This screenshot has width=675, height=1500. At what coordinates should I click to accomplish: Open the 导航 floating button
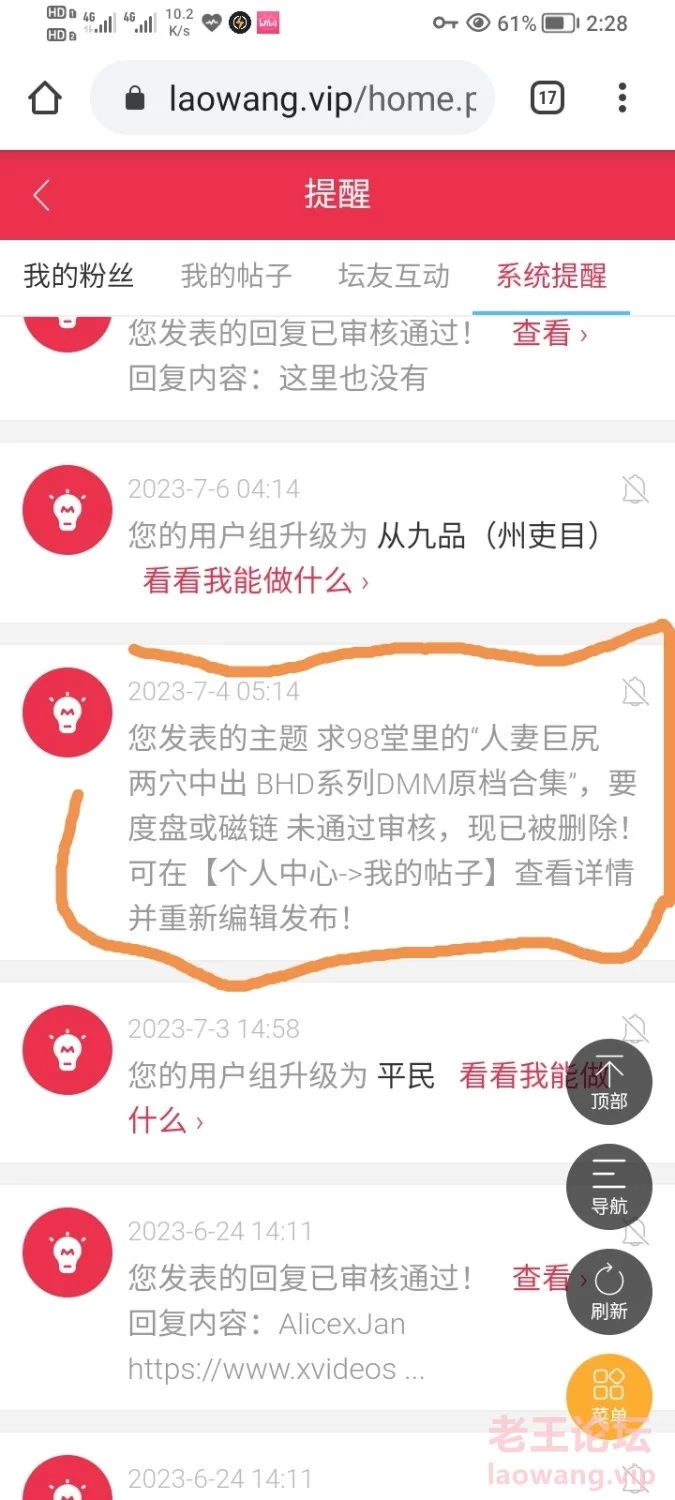click(609, 1187)
